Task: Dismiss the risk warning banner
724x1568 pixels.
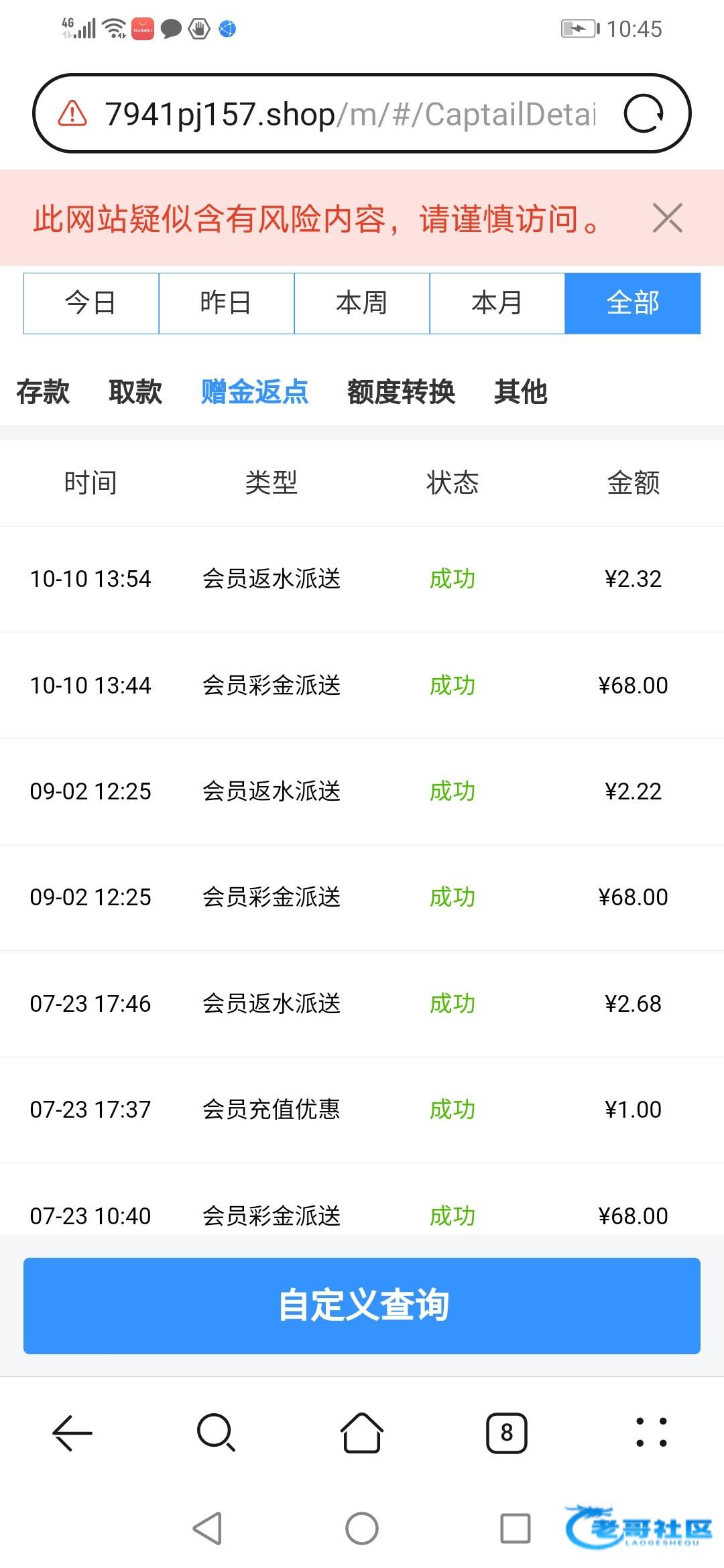Action: (667, 218)
